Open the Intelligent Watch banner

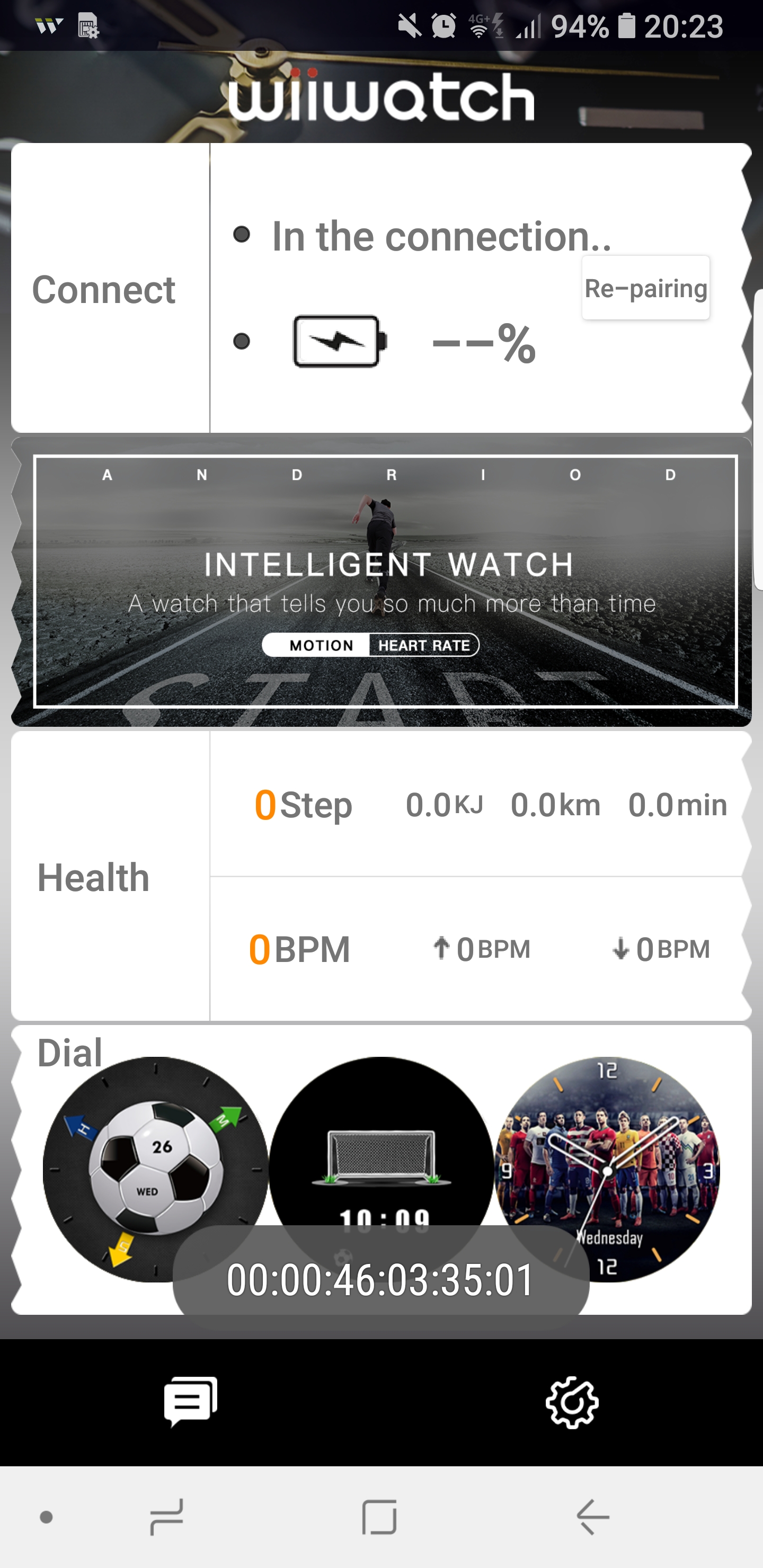[x=385, y=581]
